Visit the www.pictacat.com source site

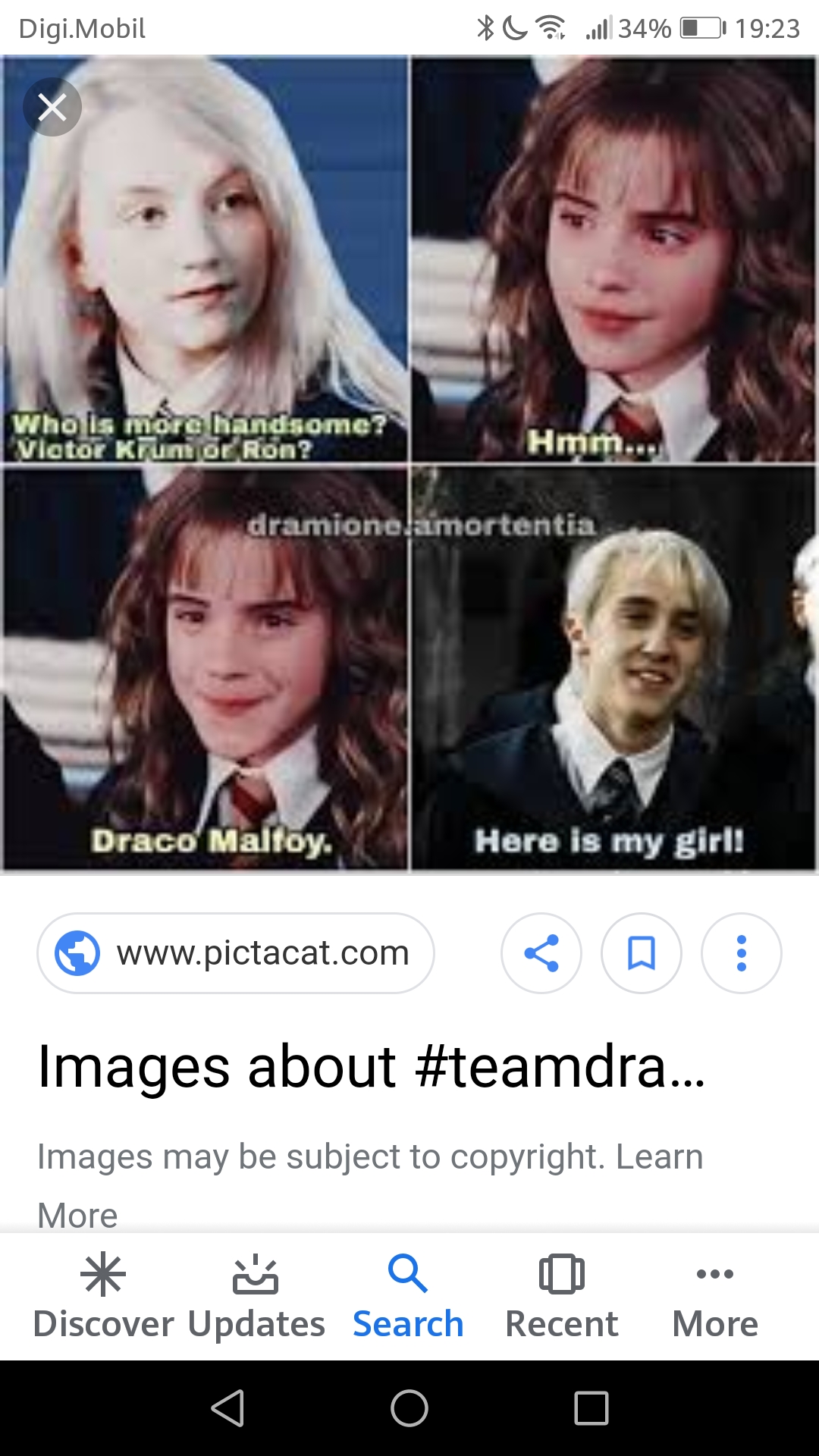[x=236, y=953]
